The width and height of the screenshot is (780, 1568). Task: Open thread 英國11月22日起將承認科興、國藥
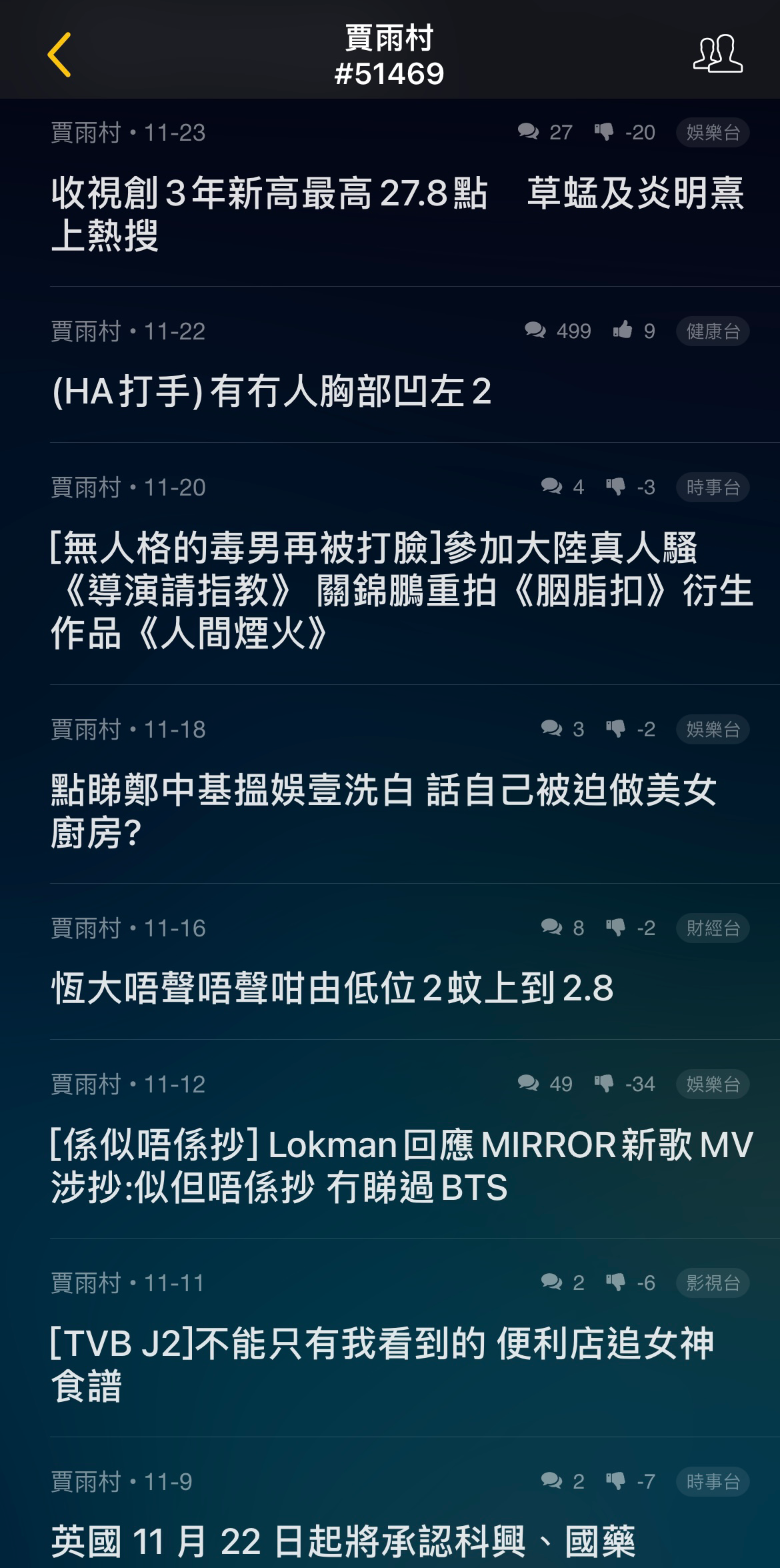click(x=343, y=1541)
